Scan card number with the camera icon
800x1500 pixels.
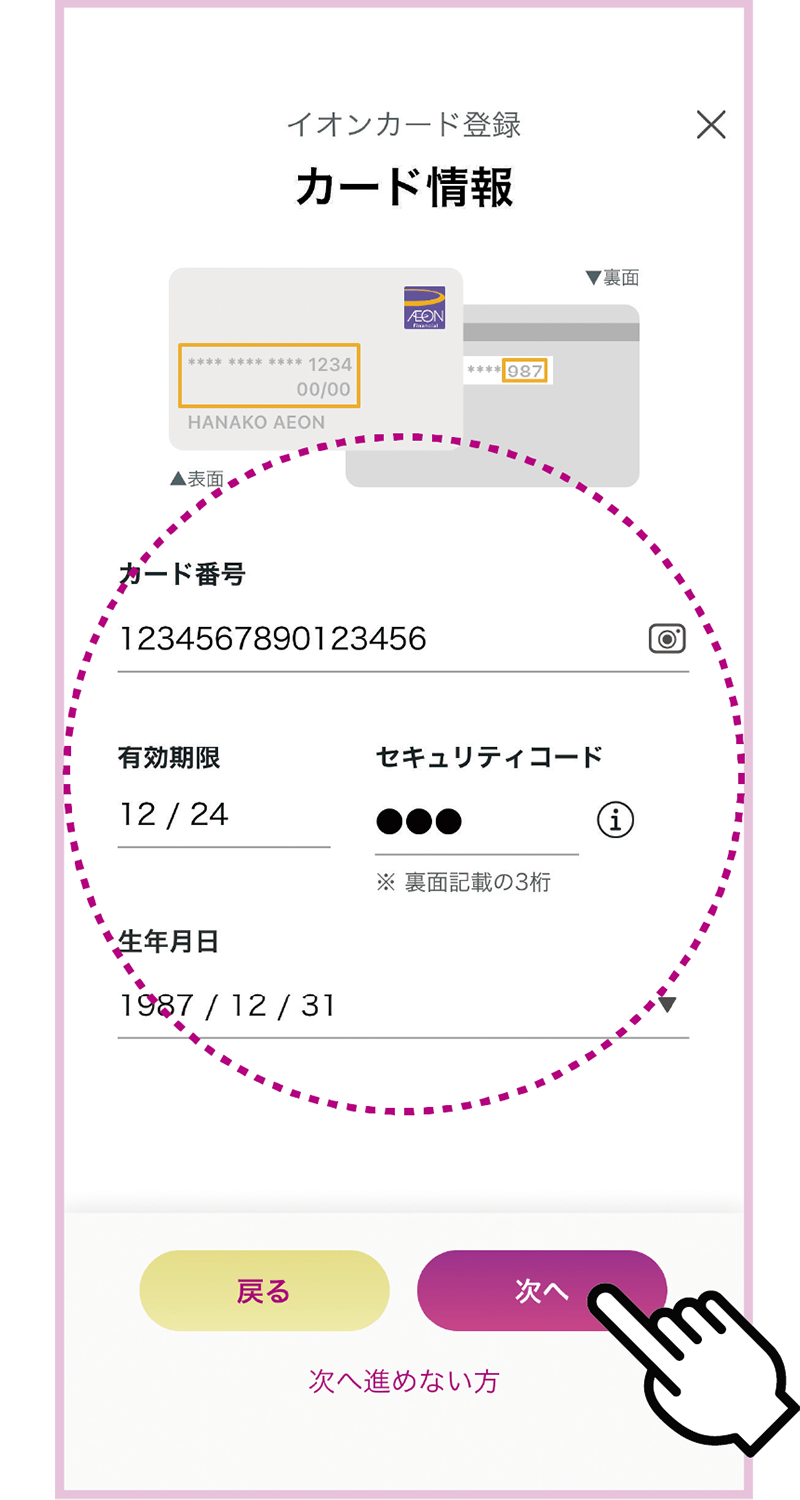tap(667, 639)
